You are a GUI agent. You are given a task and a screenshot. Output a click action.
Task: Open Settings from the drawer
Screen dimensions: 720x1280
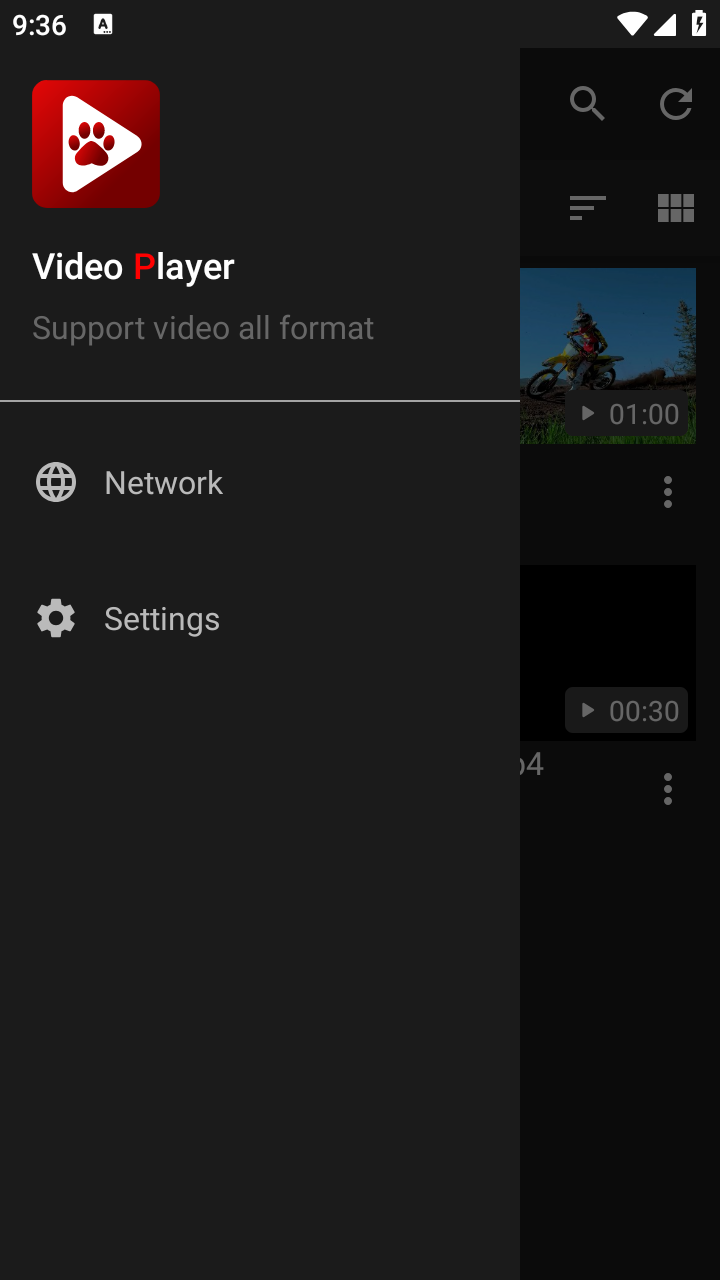coord(161,619)
